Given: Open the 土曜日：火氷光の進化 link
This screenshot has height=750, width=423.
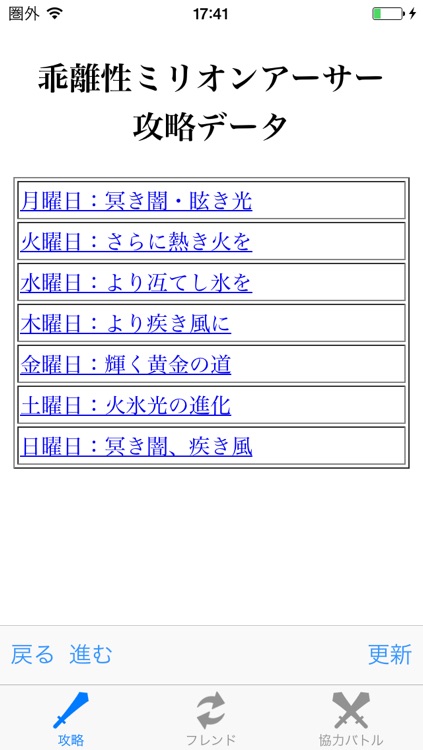Looking at the screenshot, I should [126, 406].
